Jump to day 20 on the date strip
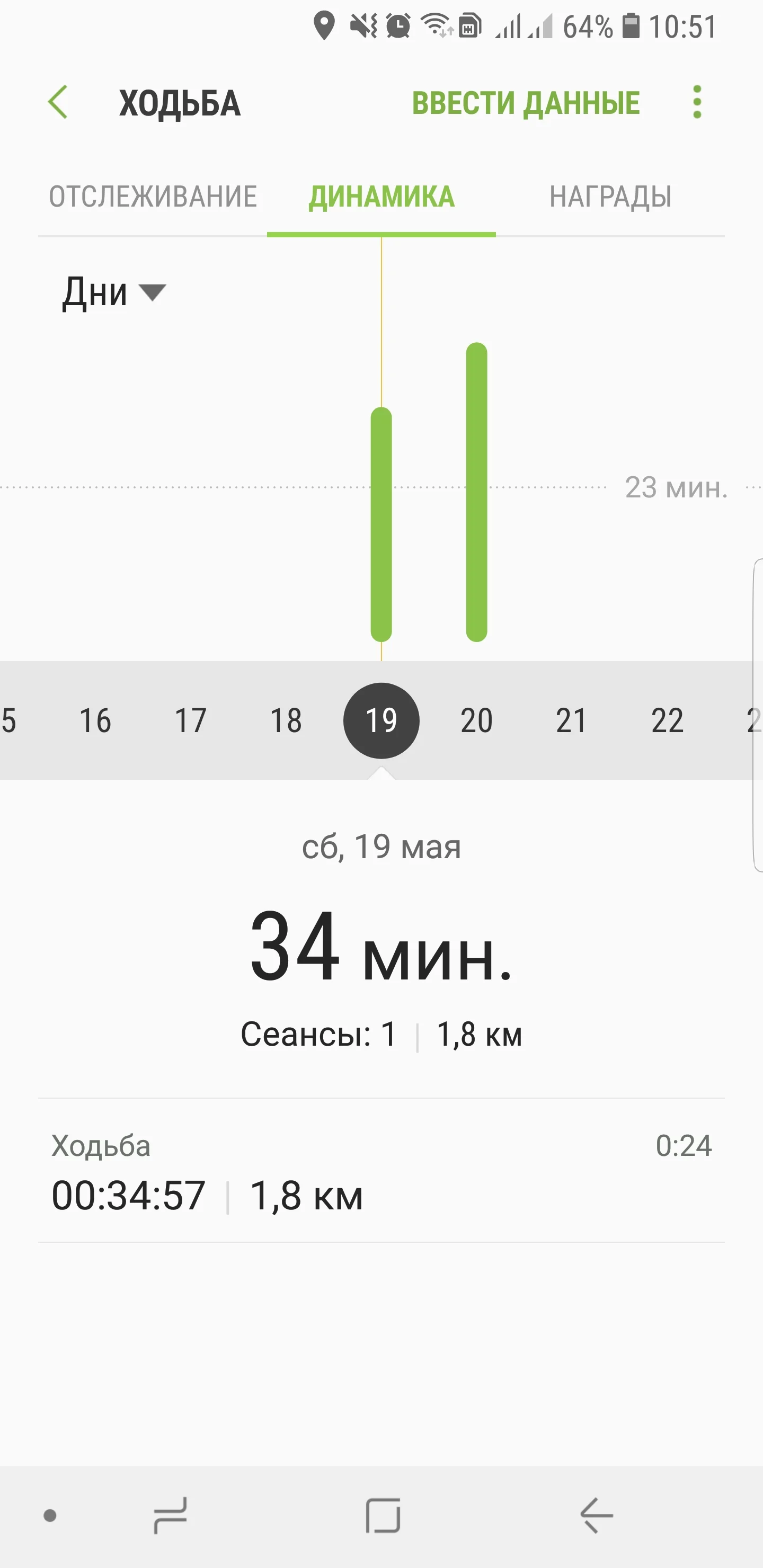 (x=477, y=720)
